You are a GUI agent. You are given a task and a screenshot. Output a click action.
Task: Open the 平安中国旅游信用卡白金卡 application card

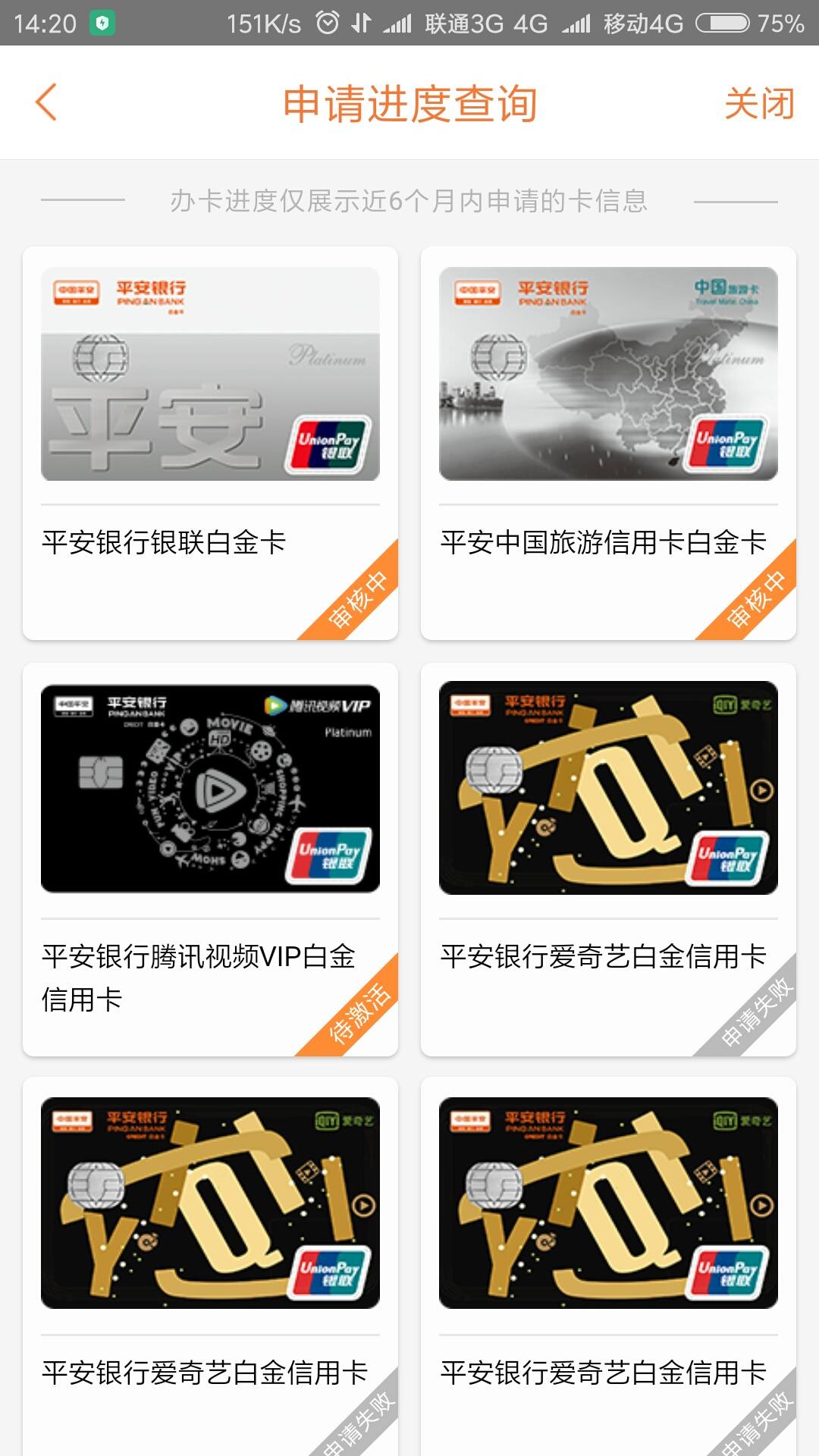coord(608,443)
